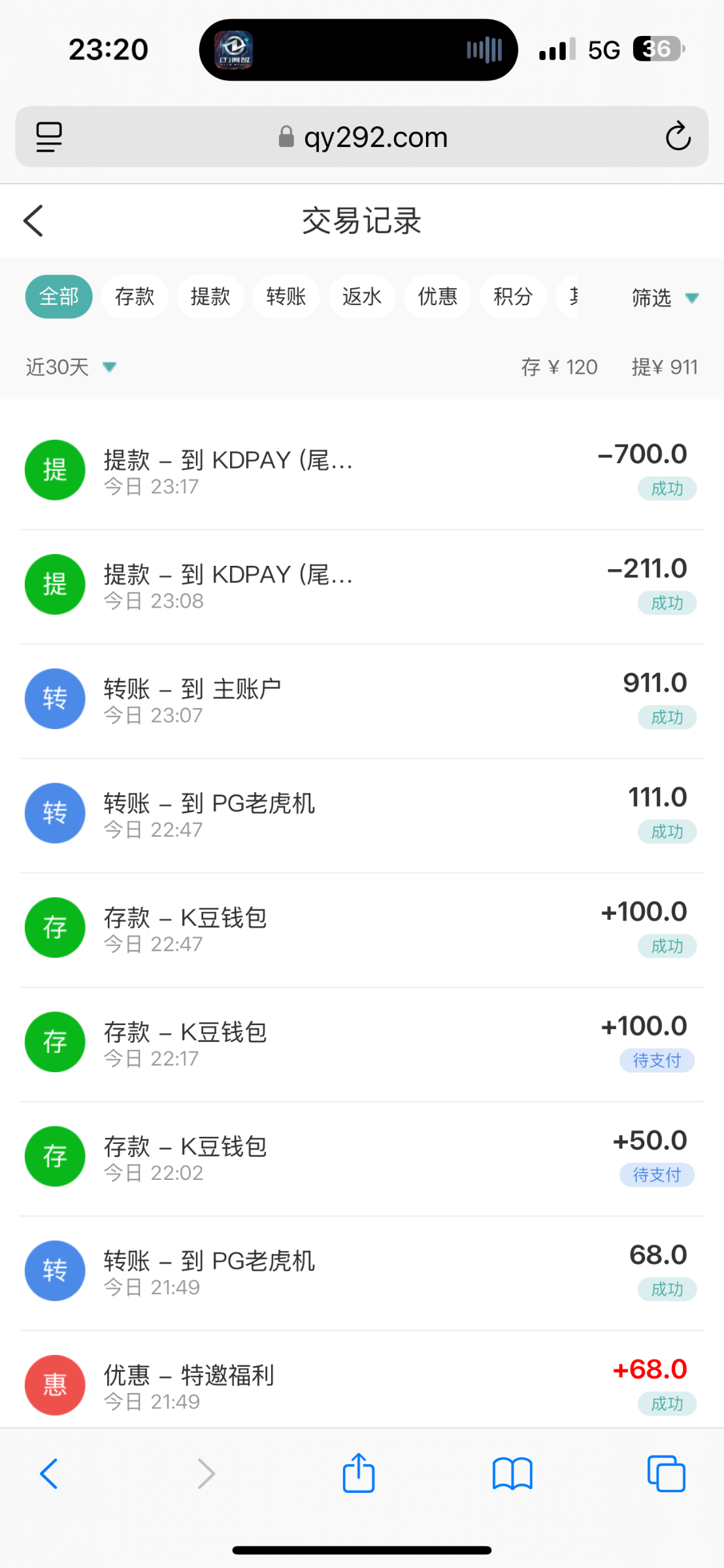Open Safari bookmarks
Screen dimensions: 724x1568
click(x=512, y=1474)
